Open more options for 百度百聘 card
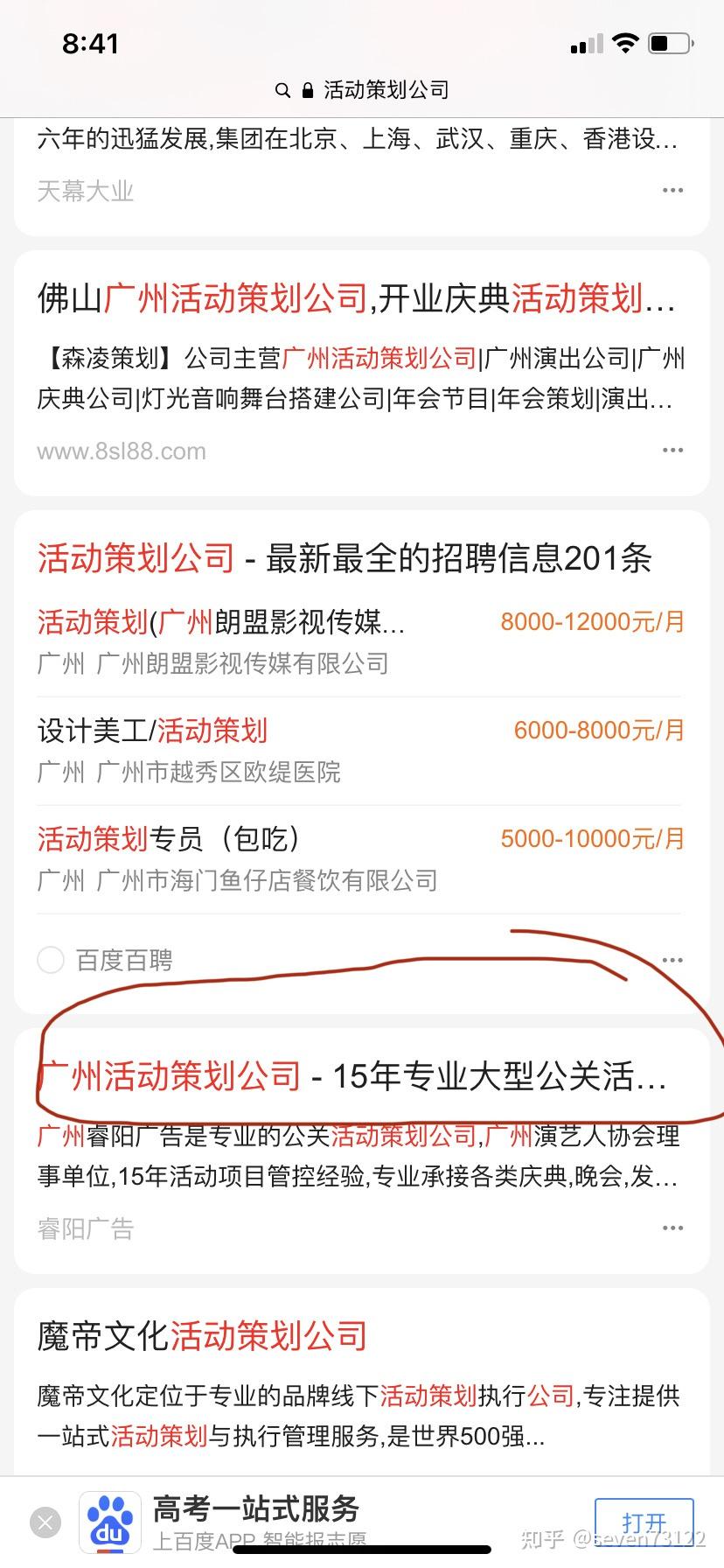 coord(672,960)
